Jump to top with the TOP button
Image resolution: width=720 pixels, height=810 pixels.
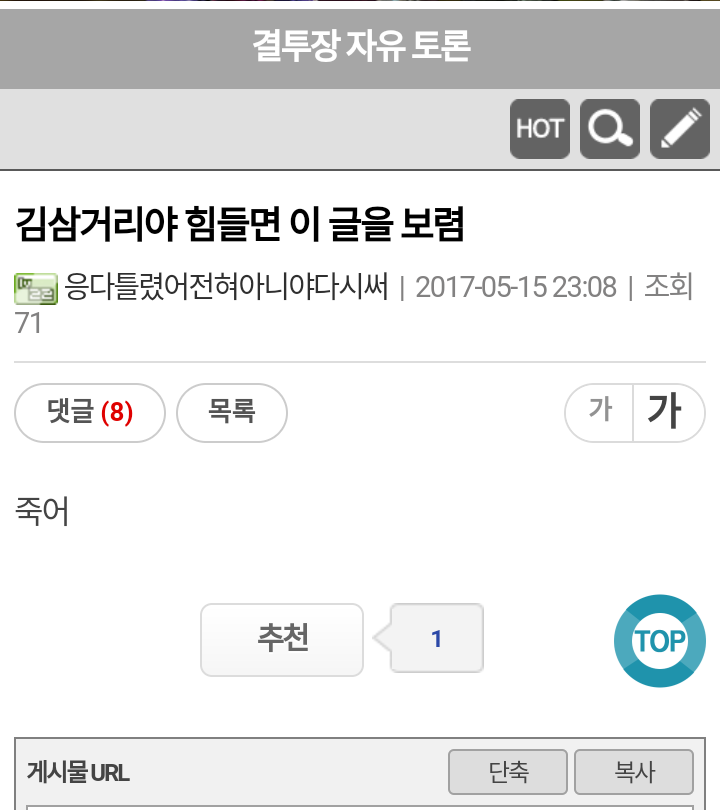click(x=659, y=641)
